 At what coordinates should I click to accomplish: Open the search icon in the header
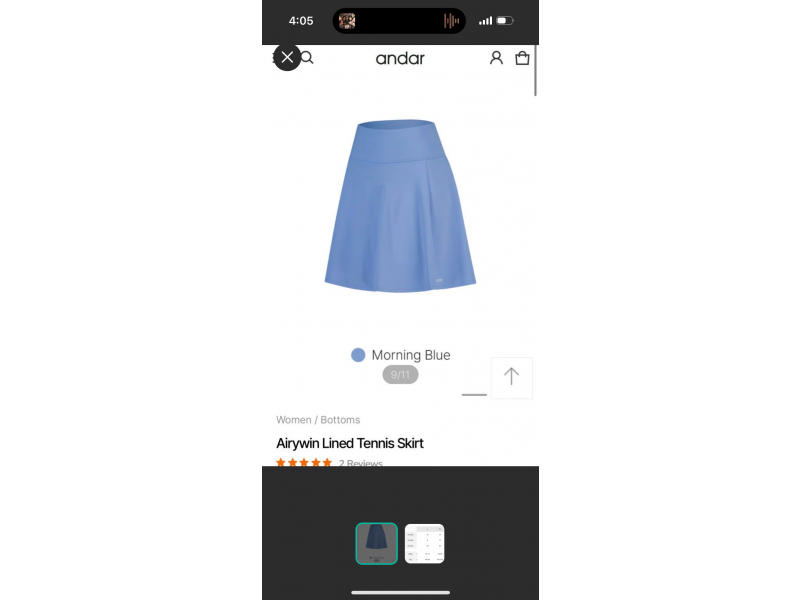tap(308, 58)
